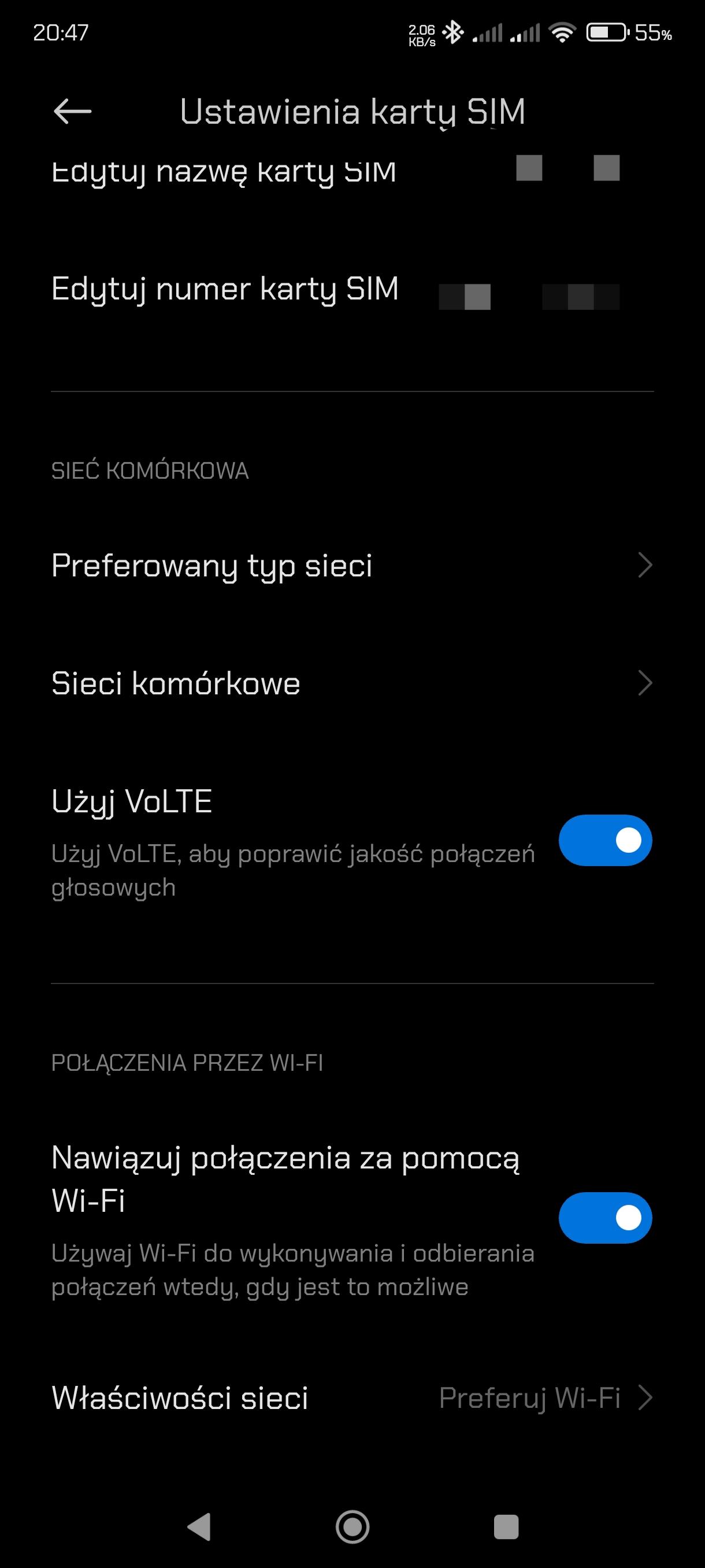The image size is (705, 1568).
Task: Open Edytuj numer karty SIM
Action: click(225, 289)
